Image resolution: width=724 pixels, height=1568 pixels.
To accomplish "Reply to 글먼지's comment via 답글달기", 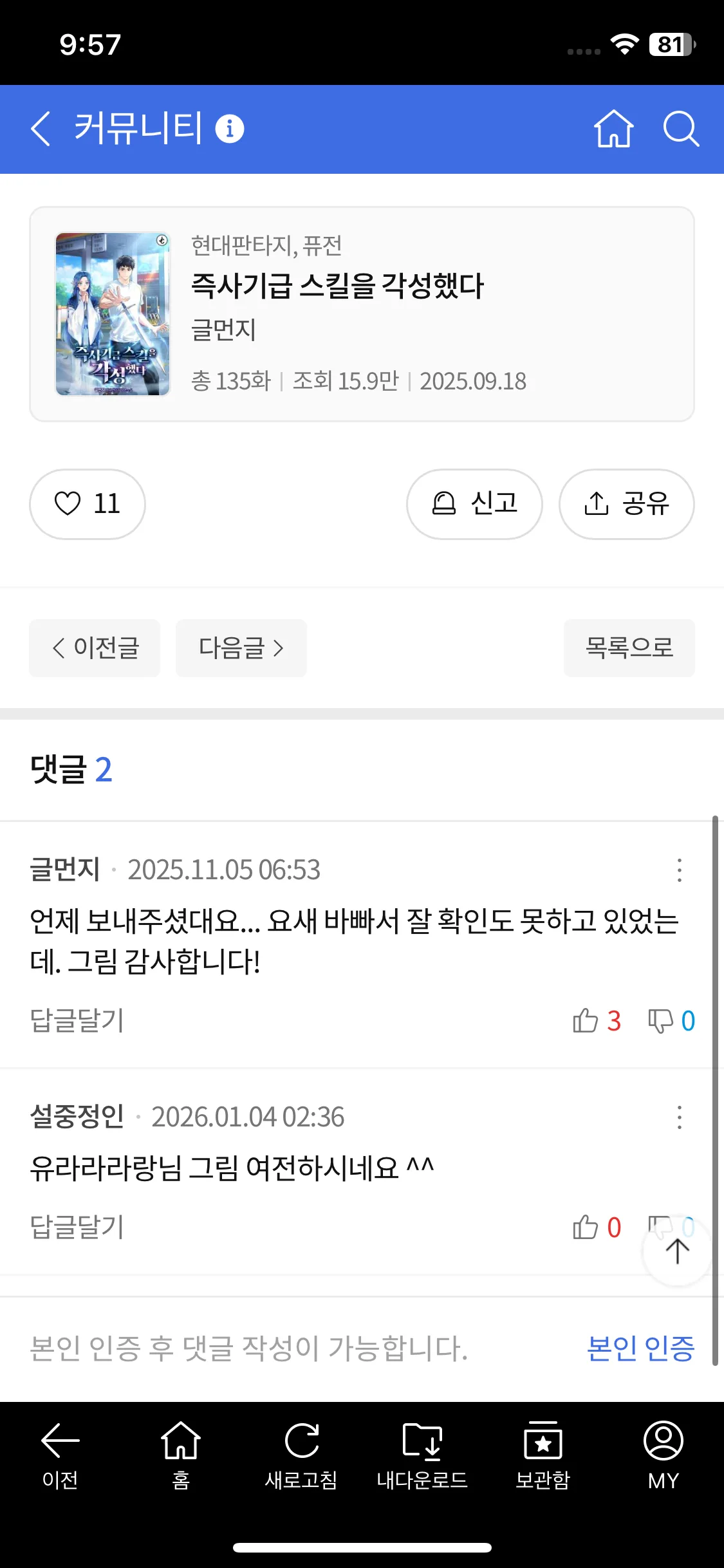I will pyautogui.click(x=77, y=1020).
